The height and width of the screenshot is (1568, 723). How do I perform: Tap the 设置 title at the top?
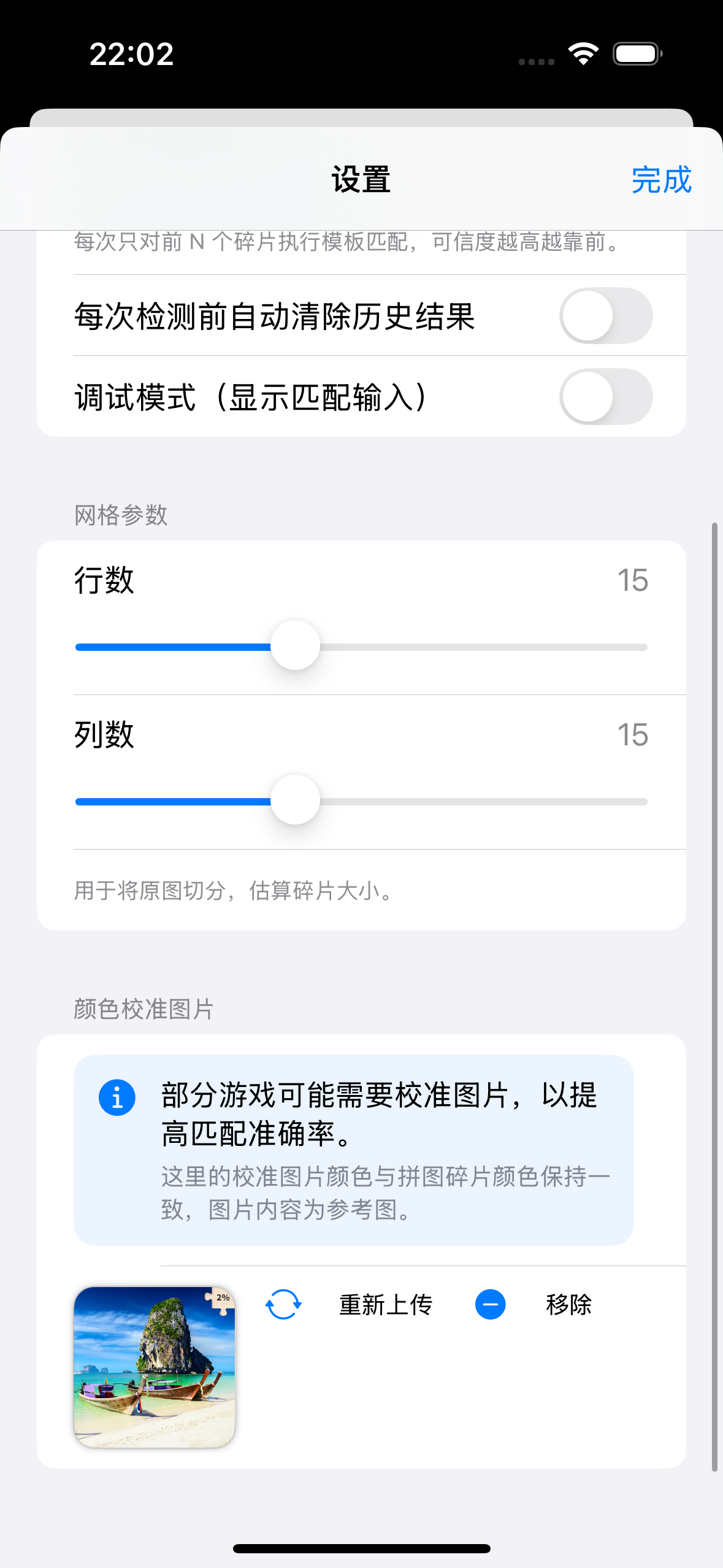coord(361,180)
